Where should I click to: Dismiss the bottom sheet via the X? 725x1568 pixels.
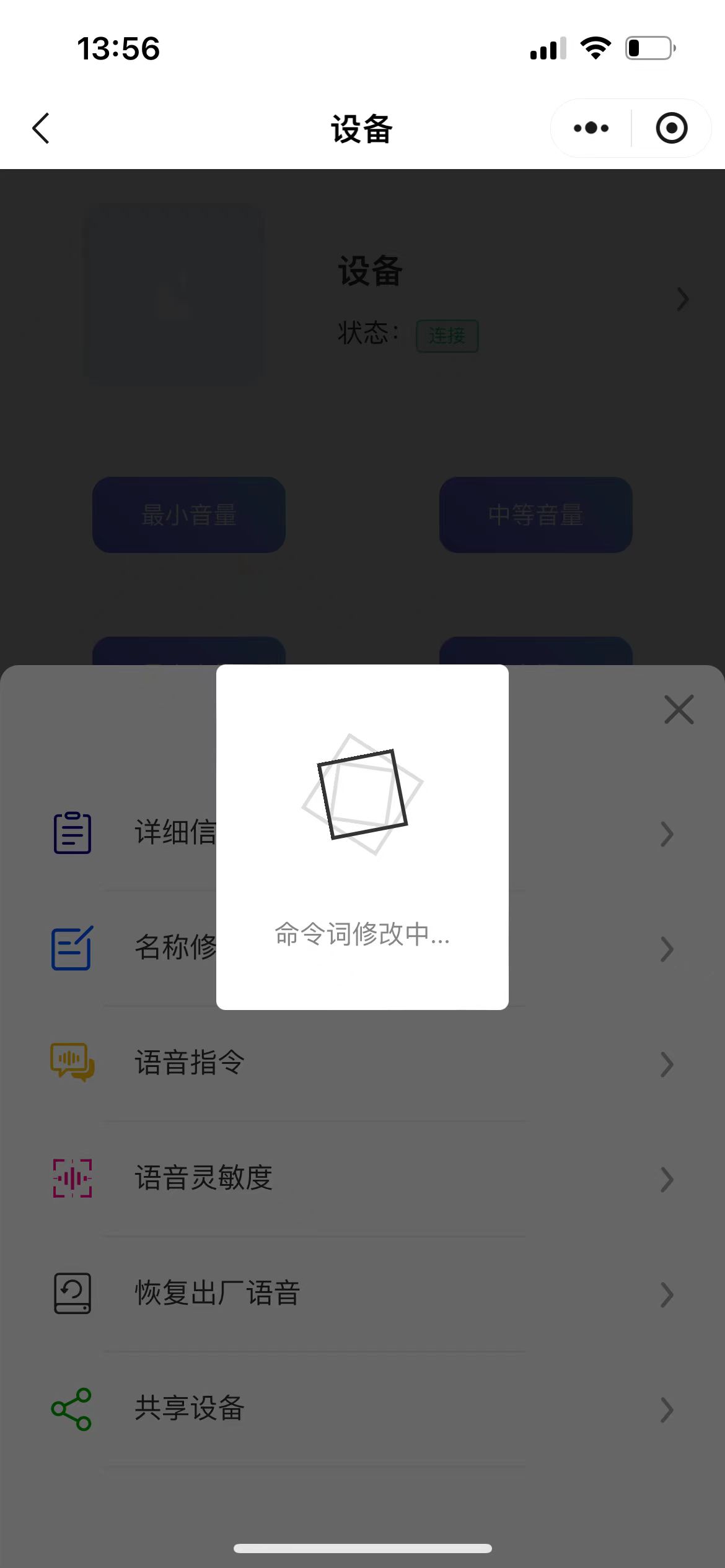click(679, 709)
